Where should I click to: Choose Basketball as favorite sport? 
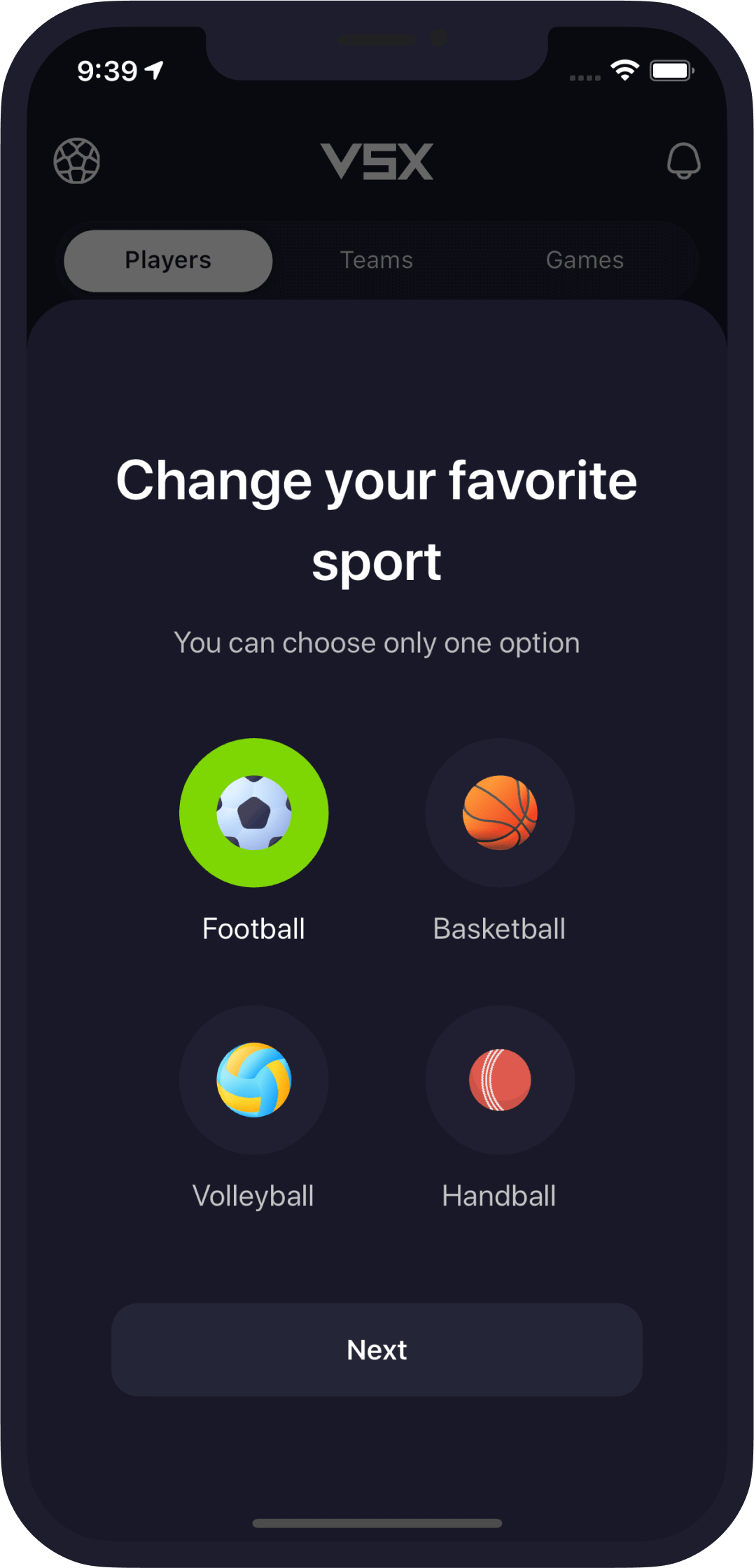500,813
